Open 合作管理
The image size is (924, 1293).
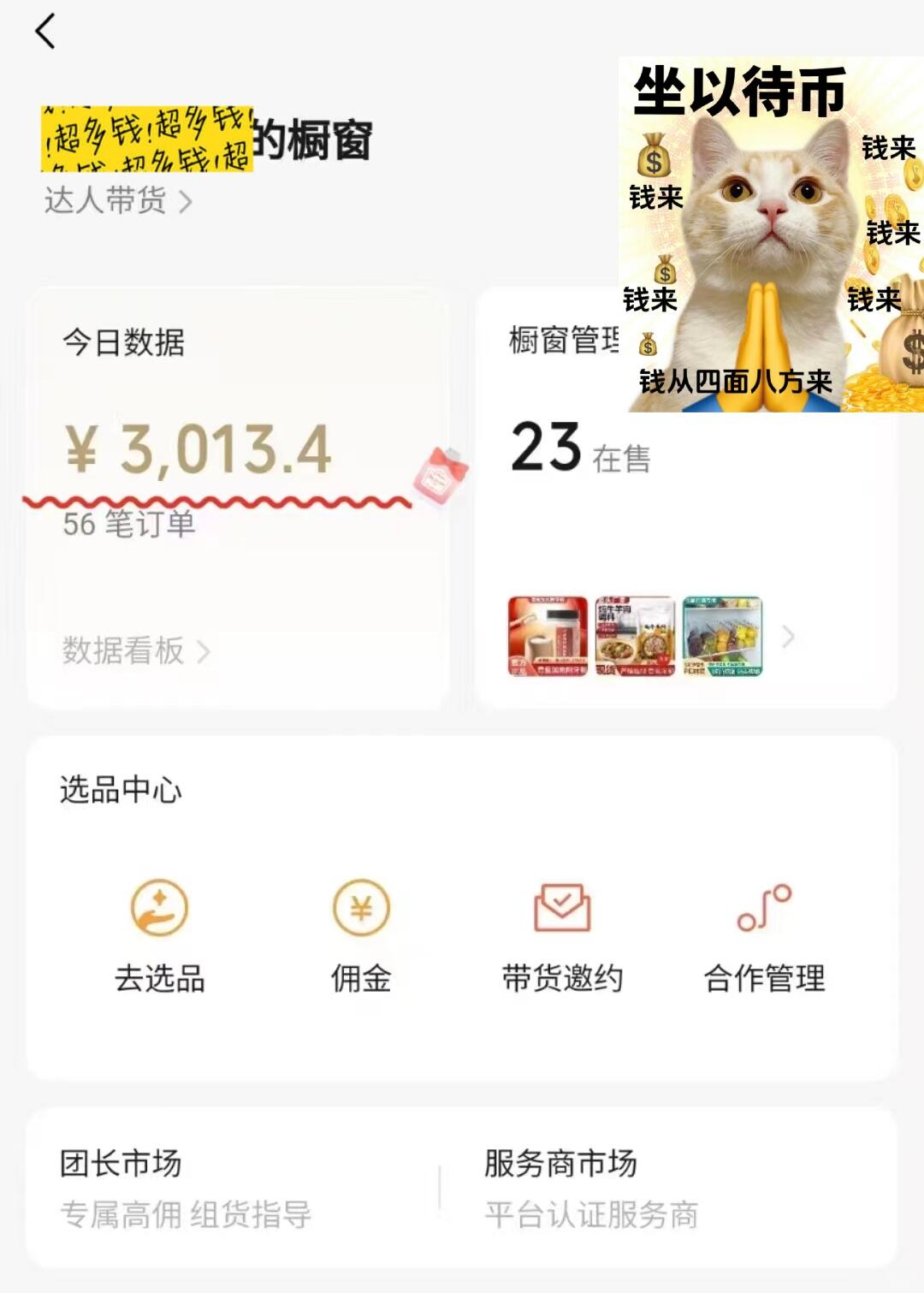[764, 935]
